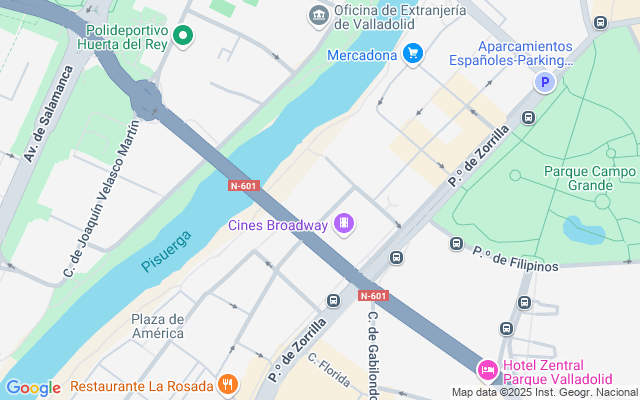The width and height of the screenshot is (640, 400).
Task: Tap the Restaurante La Rosada restaurant marker
Action: [228, 385]
